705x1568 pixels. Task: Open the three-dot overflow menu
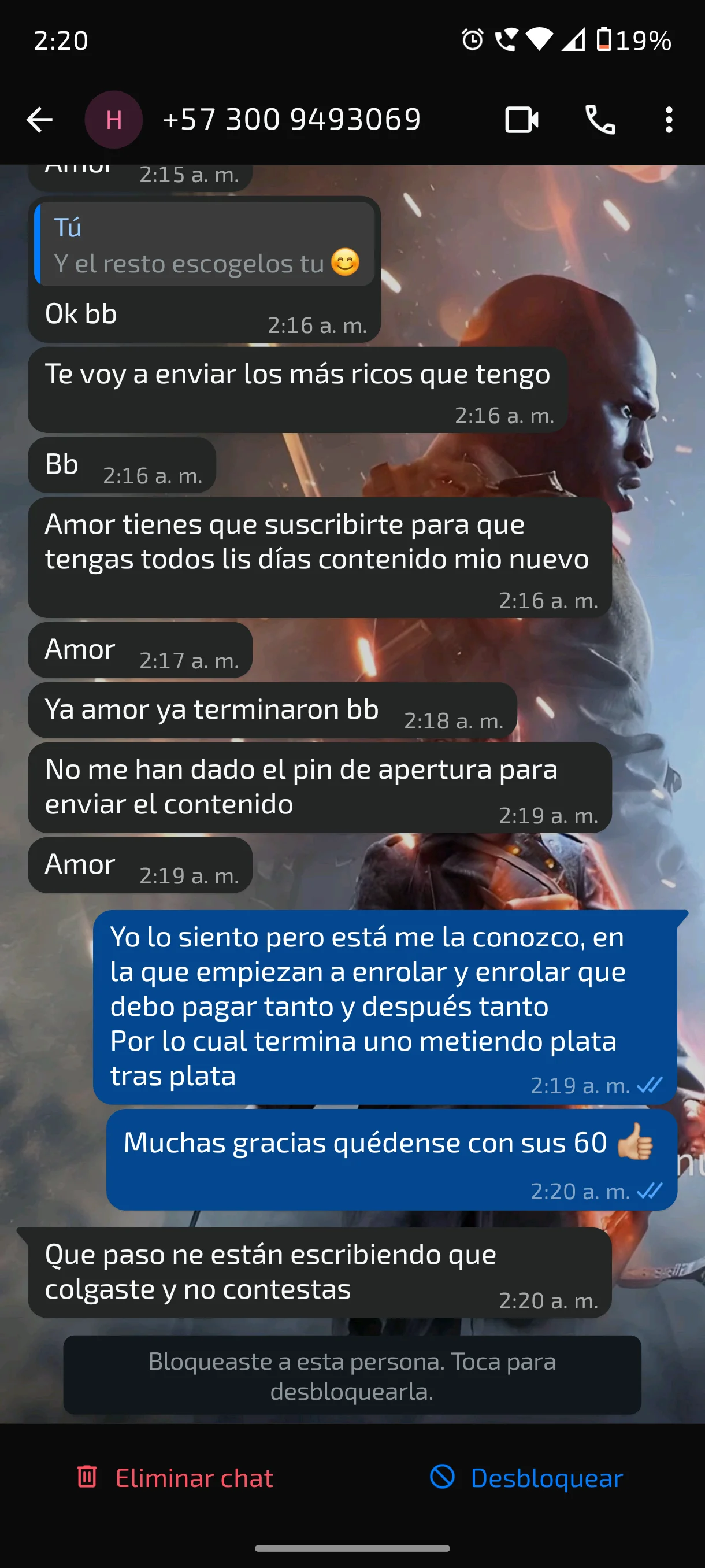[x=669, y=119]
